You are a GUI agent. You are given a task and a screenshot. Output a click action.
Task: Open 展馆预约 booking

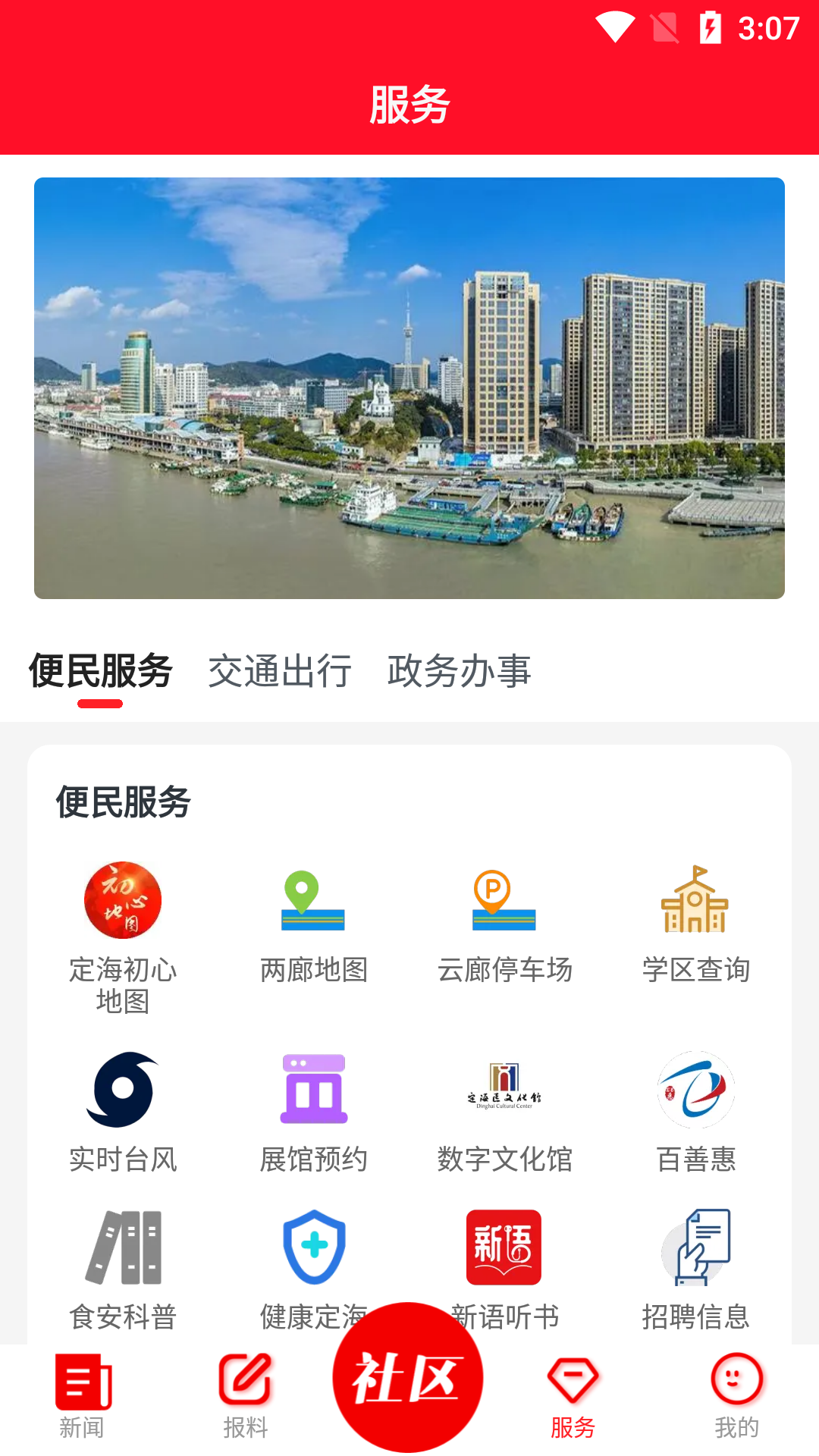click(313, 1090)
